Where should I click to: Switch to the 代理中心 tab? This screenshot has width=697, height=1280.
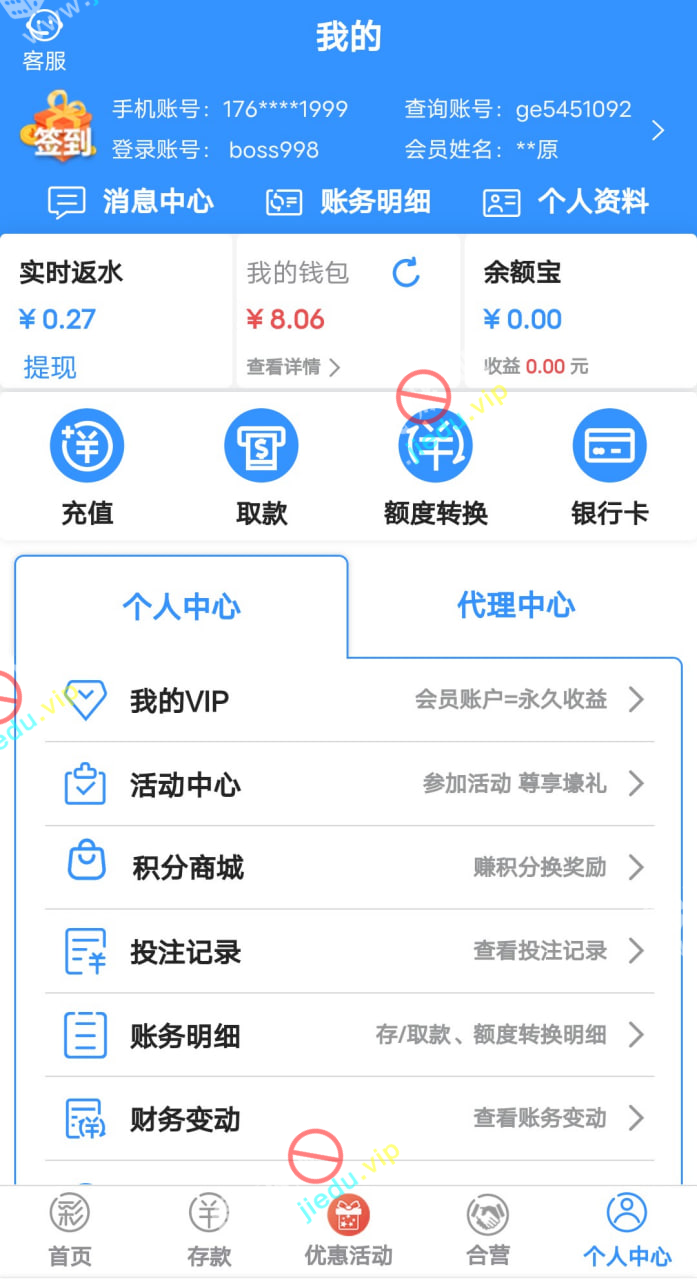(515, 605)
